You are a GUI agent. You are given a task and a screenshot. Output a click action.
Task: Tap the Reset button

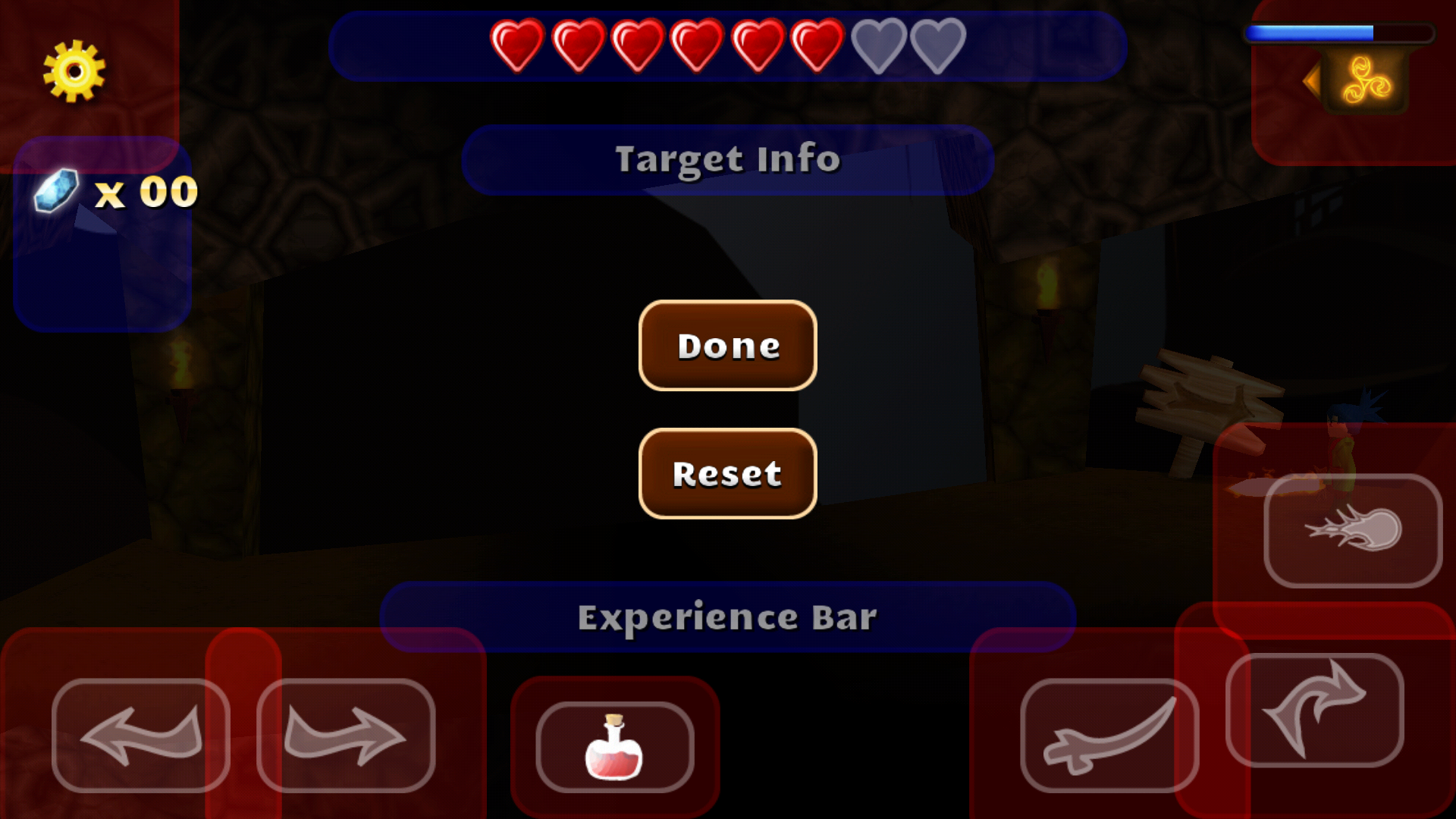pos(727,474)
